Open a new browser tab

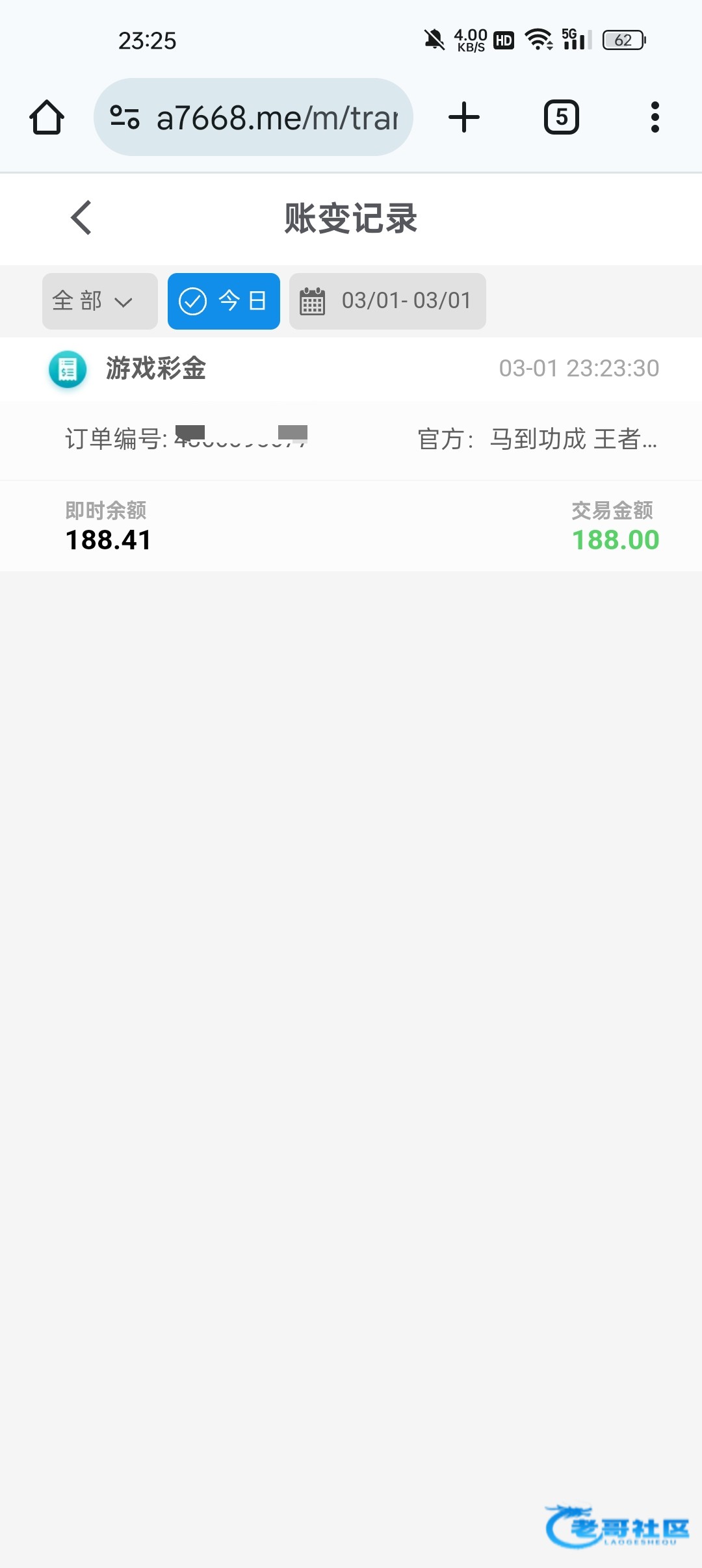(x=464, y=118)
